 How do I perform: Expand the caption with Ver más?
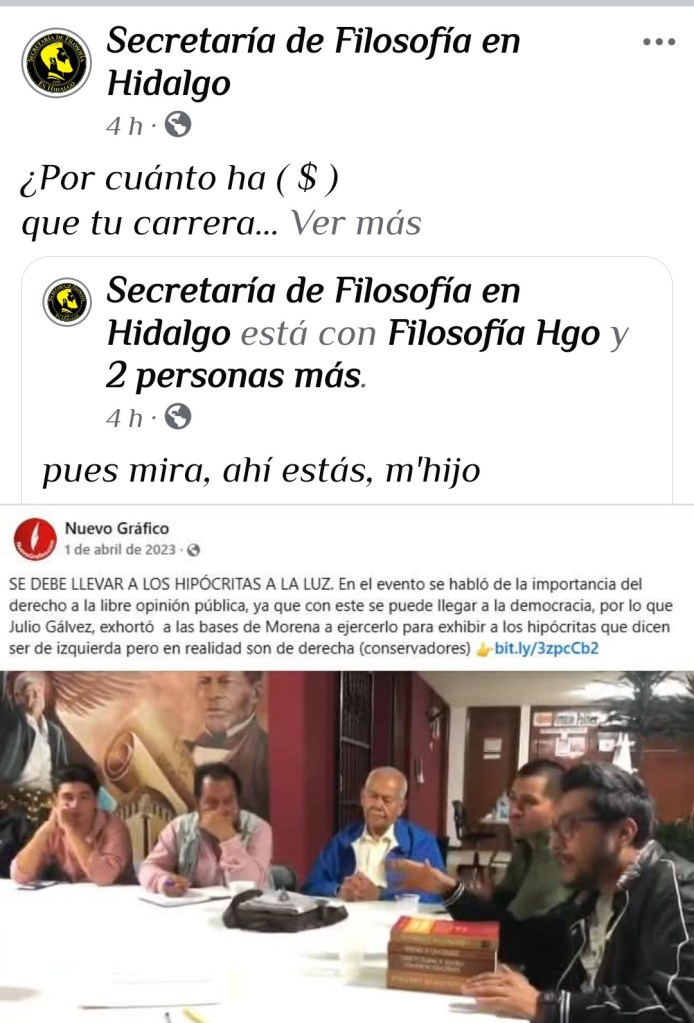tap(355, 223)
